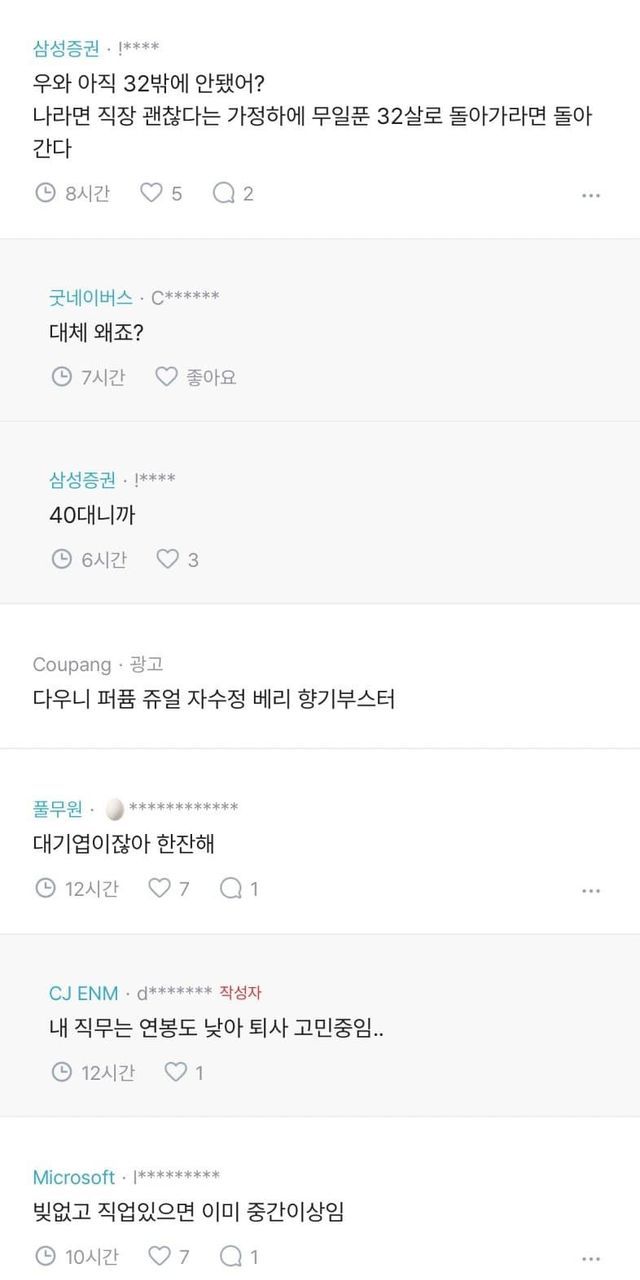The height and width of the screenshot is (1280, 640).
Task: Like the Microsoft comment '빚없고 직업있으면'
Action: 159,1255
